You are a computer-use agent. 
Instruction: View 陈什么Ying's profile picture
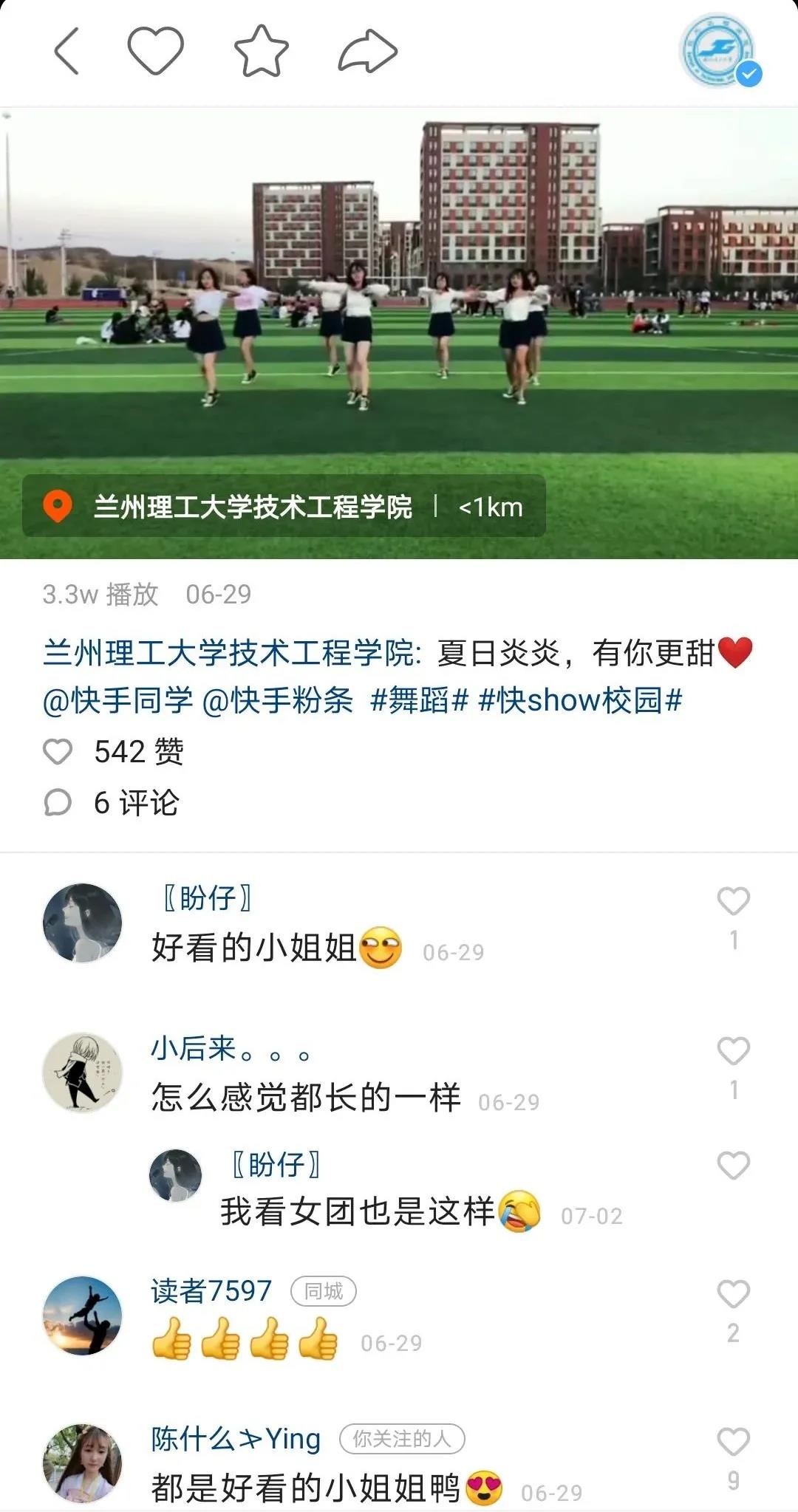pos(83,1464)
